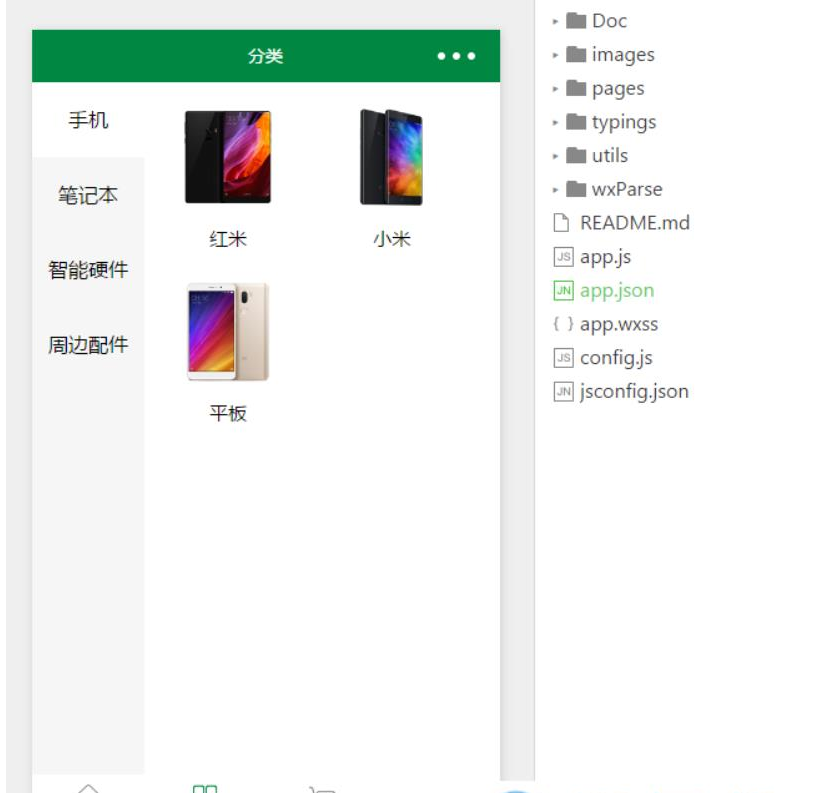The width and height of the screenshot is (837, 793).
Task: Open the three-dot overflow menu
Action: (456, 56)
